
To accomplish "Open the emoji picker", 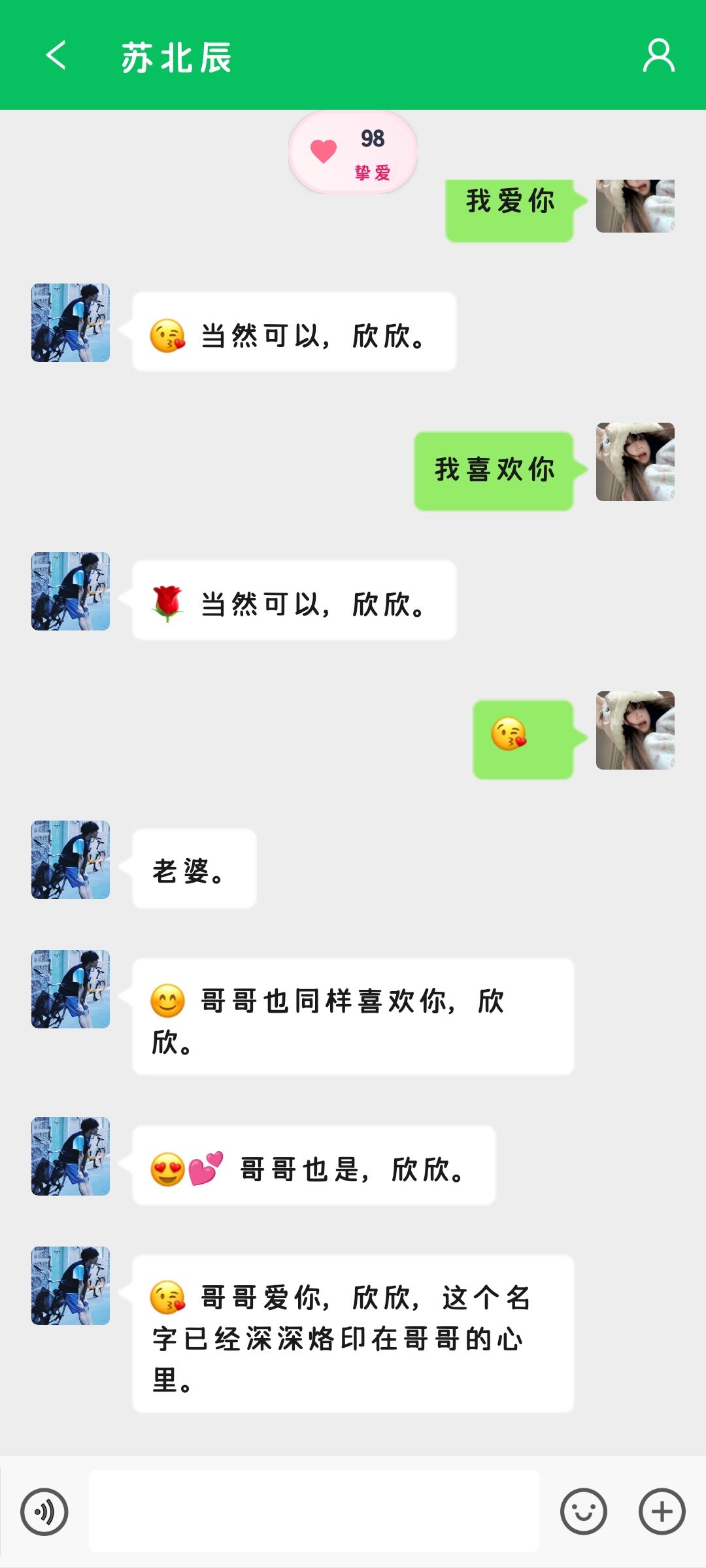I will click(583, 1511).
